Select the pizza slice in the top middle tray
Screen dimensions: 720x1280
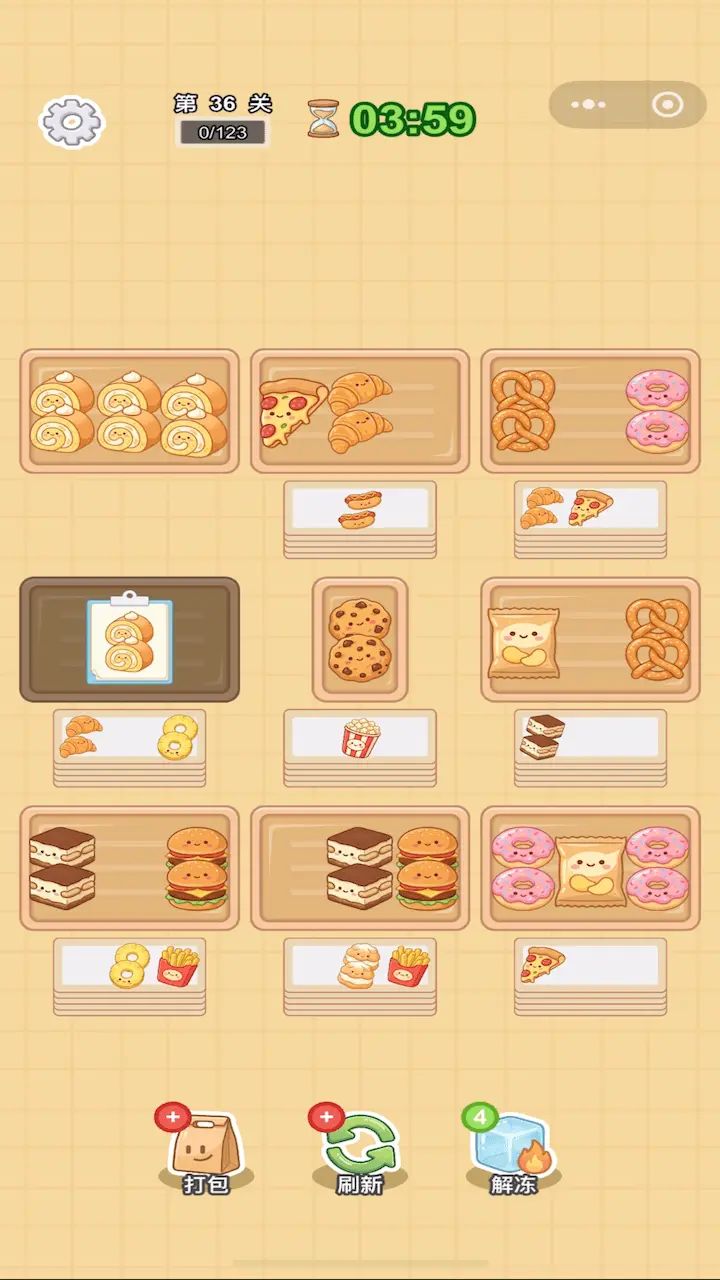293,411
